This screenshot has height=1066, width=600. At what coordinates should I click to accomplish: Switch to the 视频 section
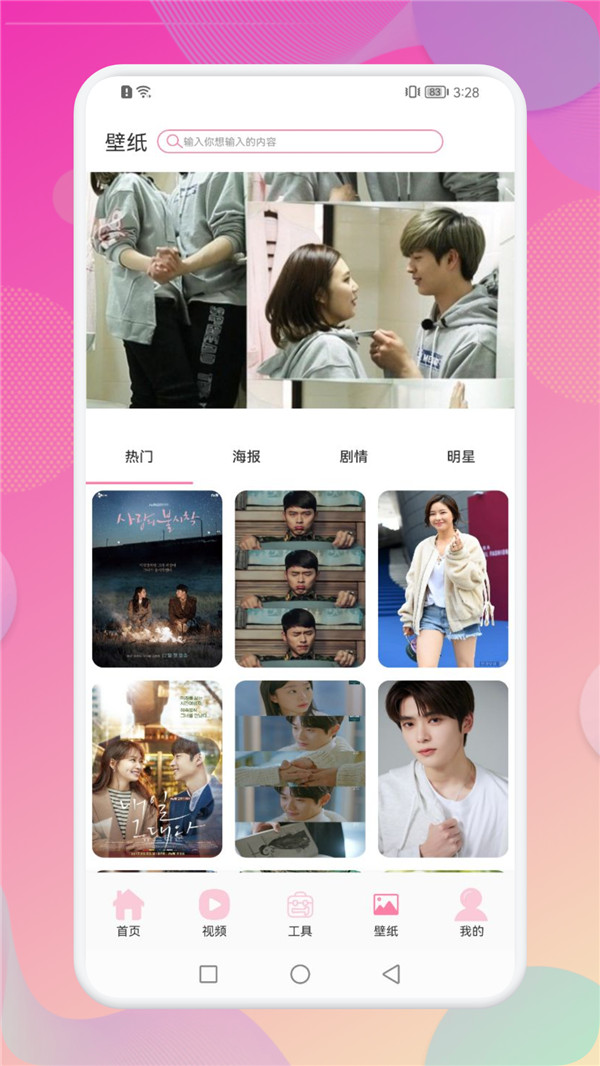coord(214,913)
